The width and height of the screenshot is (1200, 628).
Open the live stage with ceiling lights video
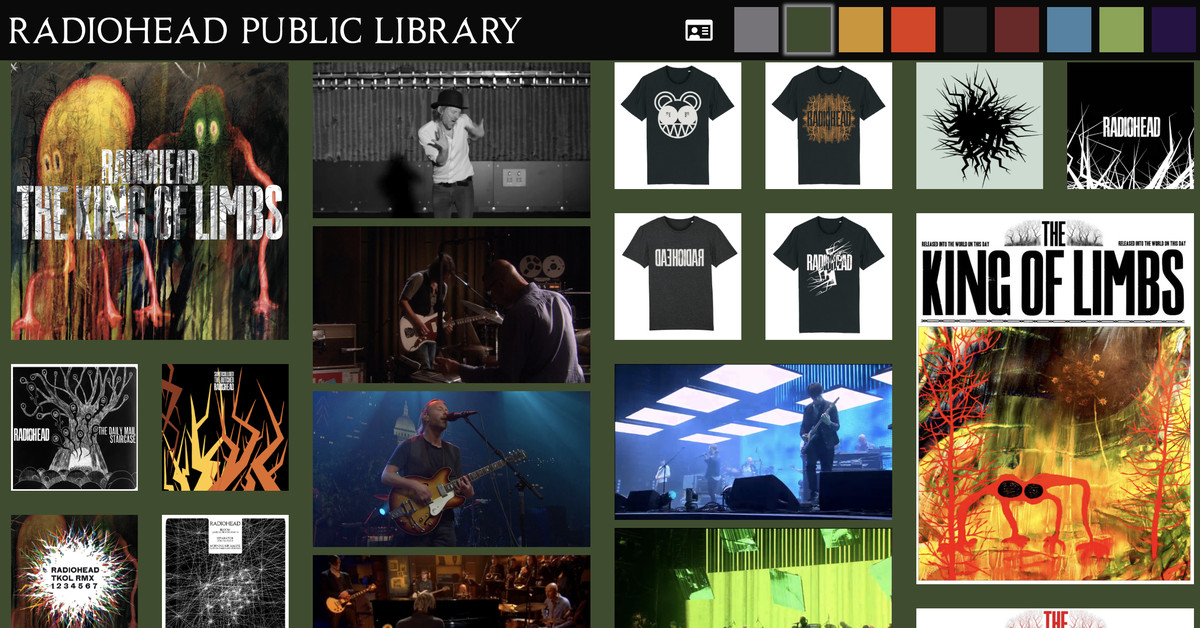tap(753, 441)
